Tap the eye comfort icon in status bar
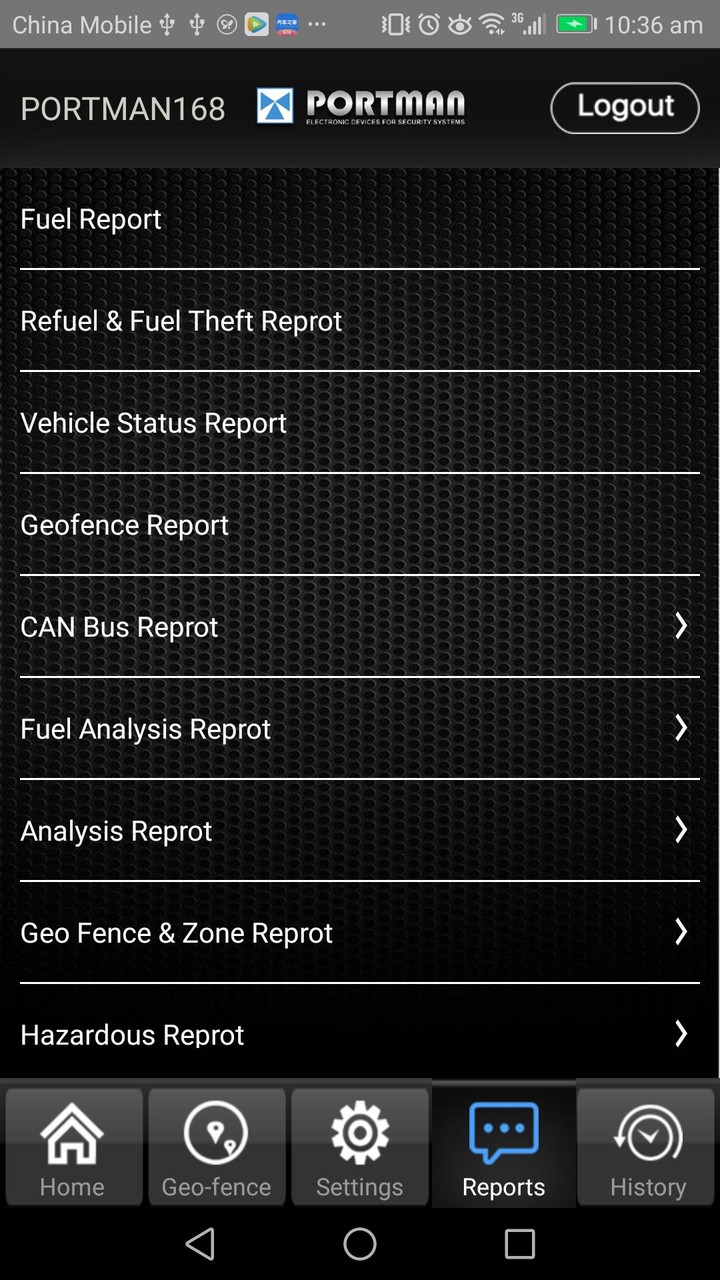Viewport: 720px width, 1280px height. (460, 24)
